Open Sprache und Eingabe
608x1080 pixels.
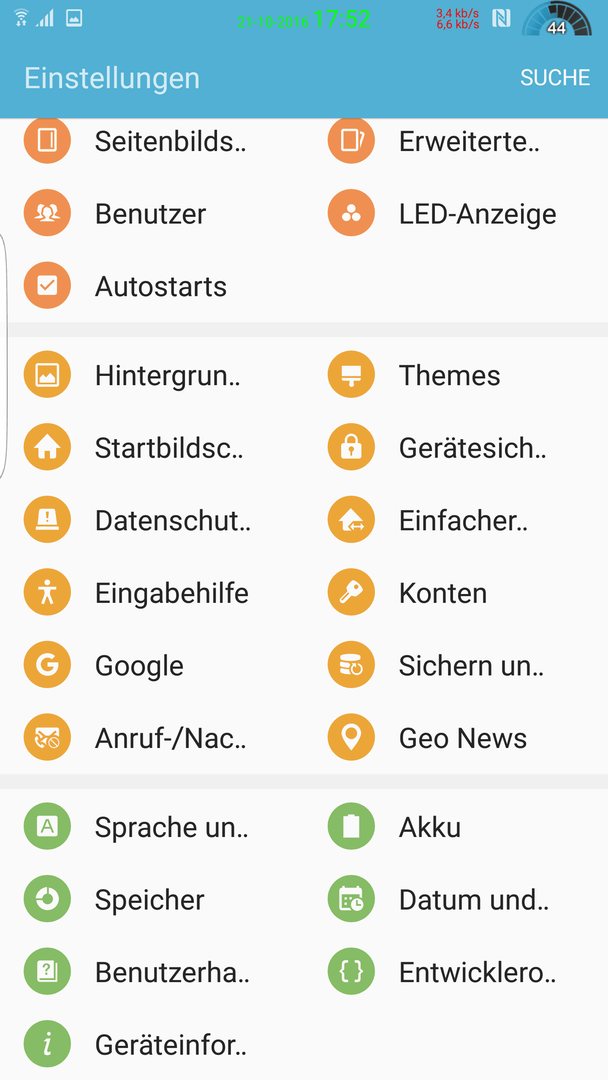(x=151, y=827)
